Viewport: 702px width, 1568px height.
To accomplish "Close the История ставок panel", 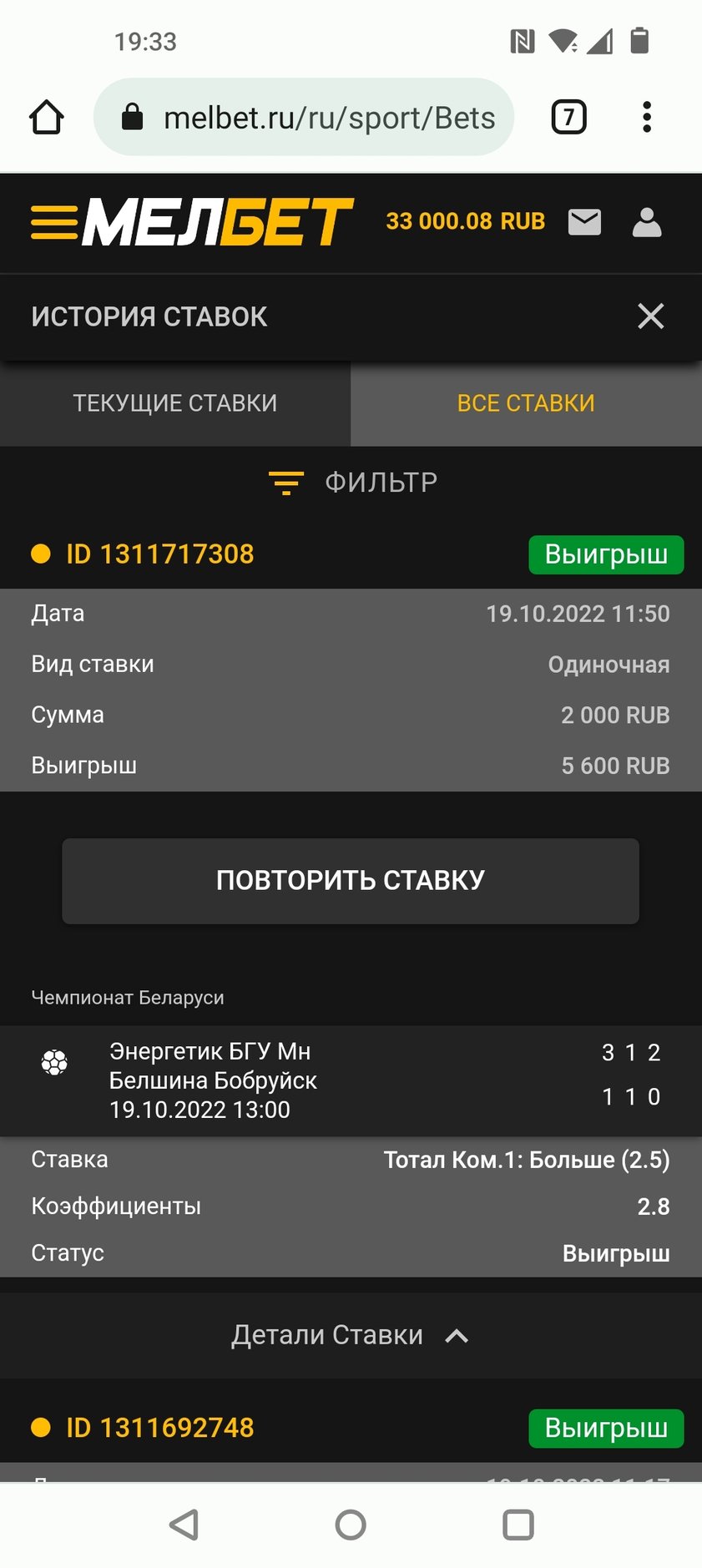I will coord(650,316).
